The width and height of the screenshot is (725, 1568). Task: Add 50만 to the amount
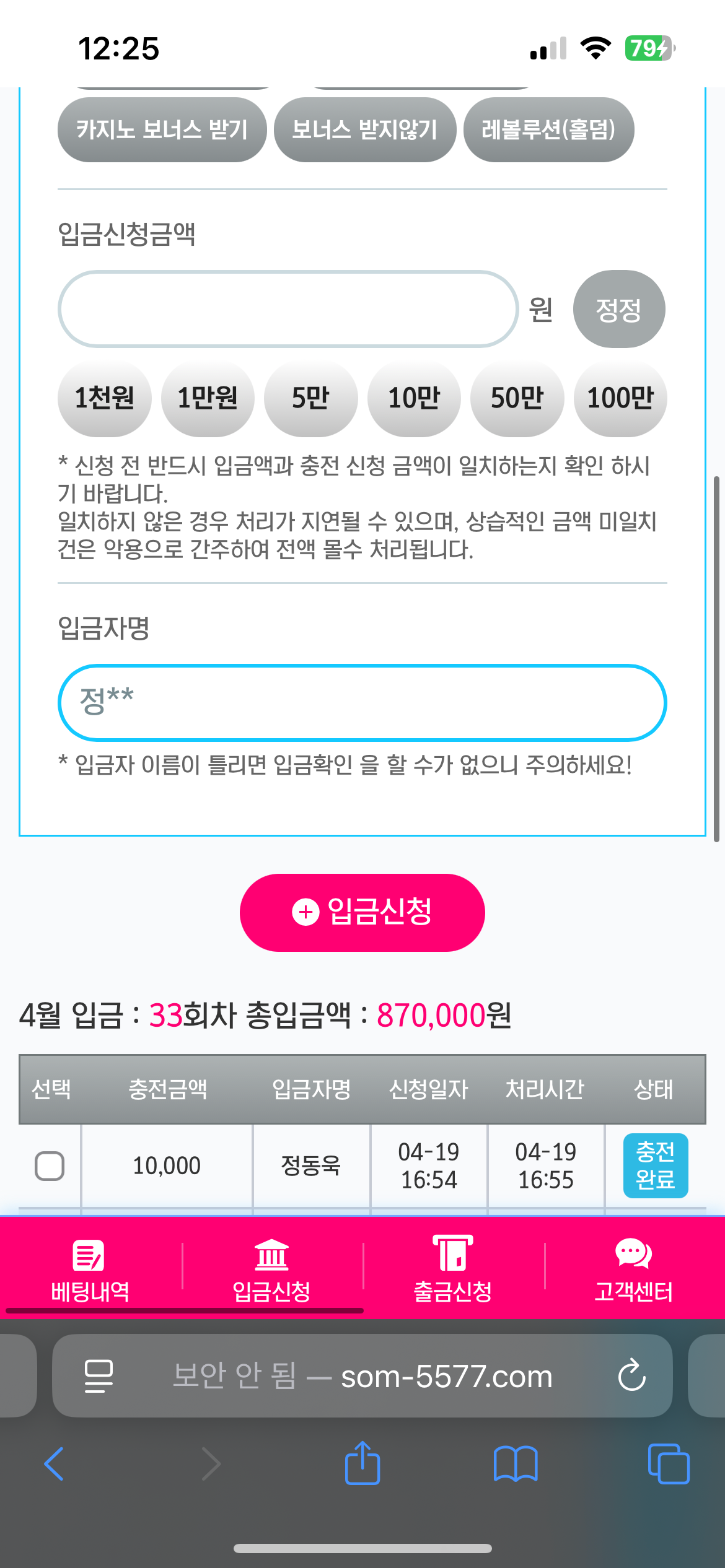pyautogui.click(x=517, y=398)
